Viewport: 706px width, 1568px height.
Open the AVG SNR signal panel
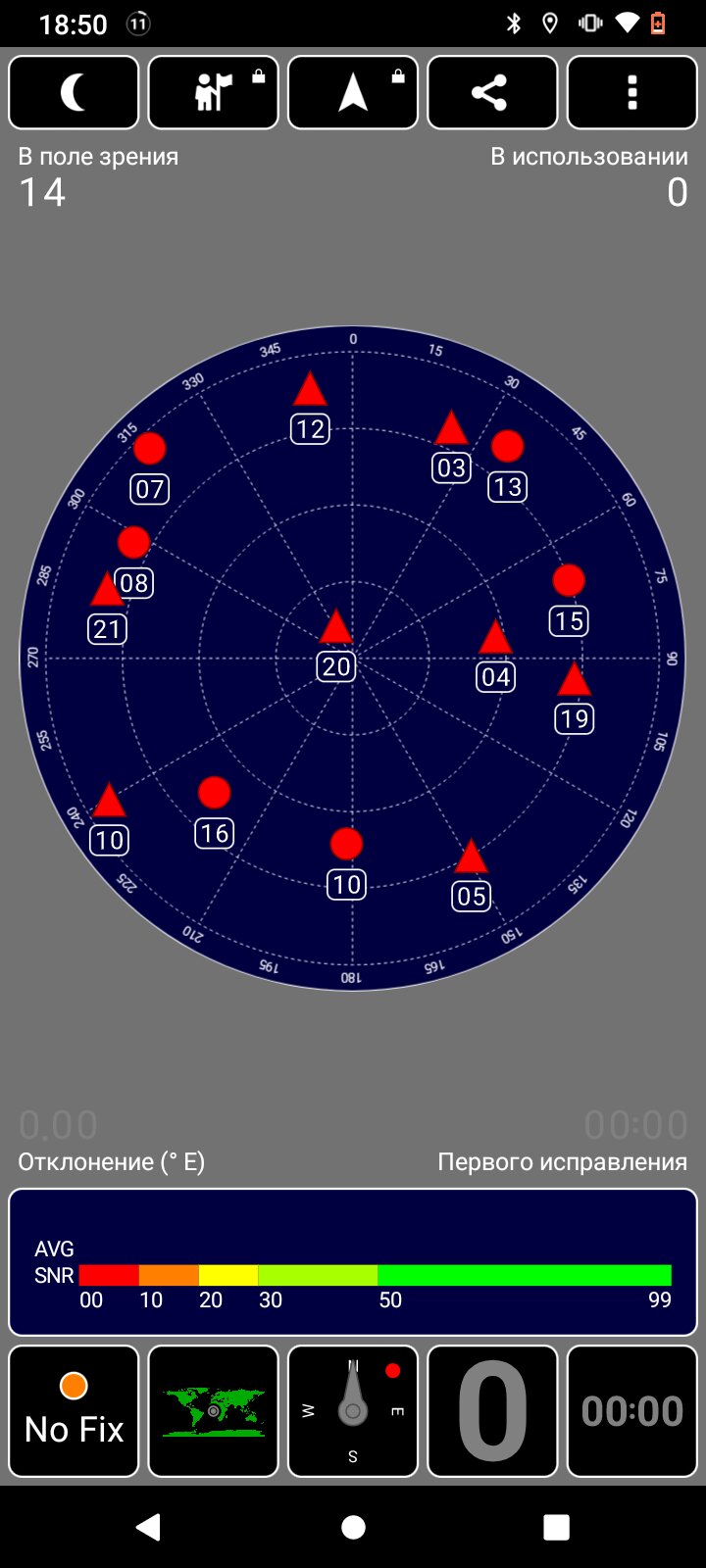(353, 1262)
